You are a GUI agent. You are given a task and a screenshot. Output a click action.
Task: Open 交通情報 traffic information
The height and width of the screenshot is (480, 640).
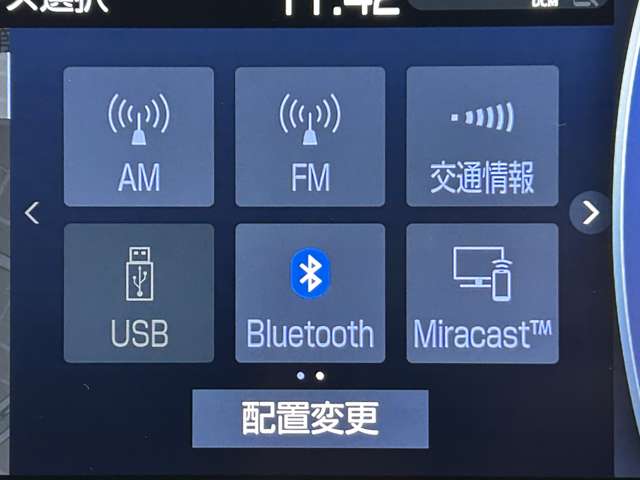pyautogui.click(x=482, y=137)
